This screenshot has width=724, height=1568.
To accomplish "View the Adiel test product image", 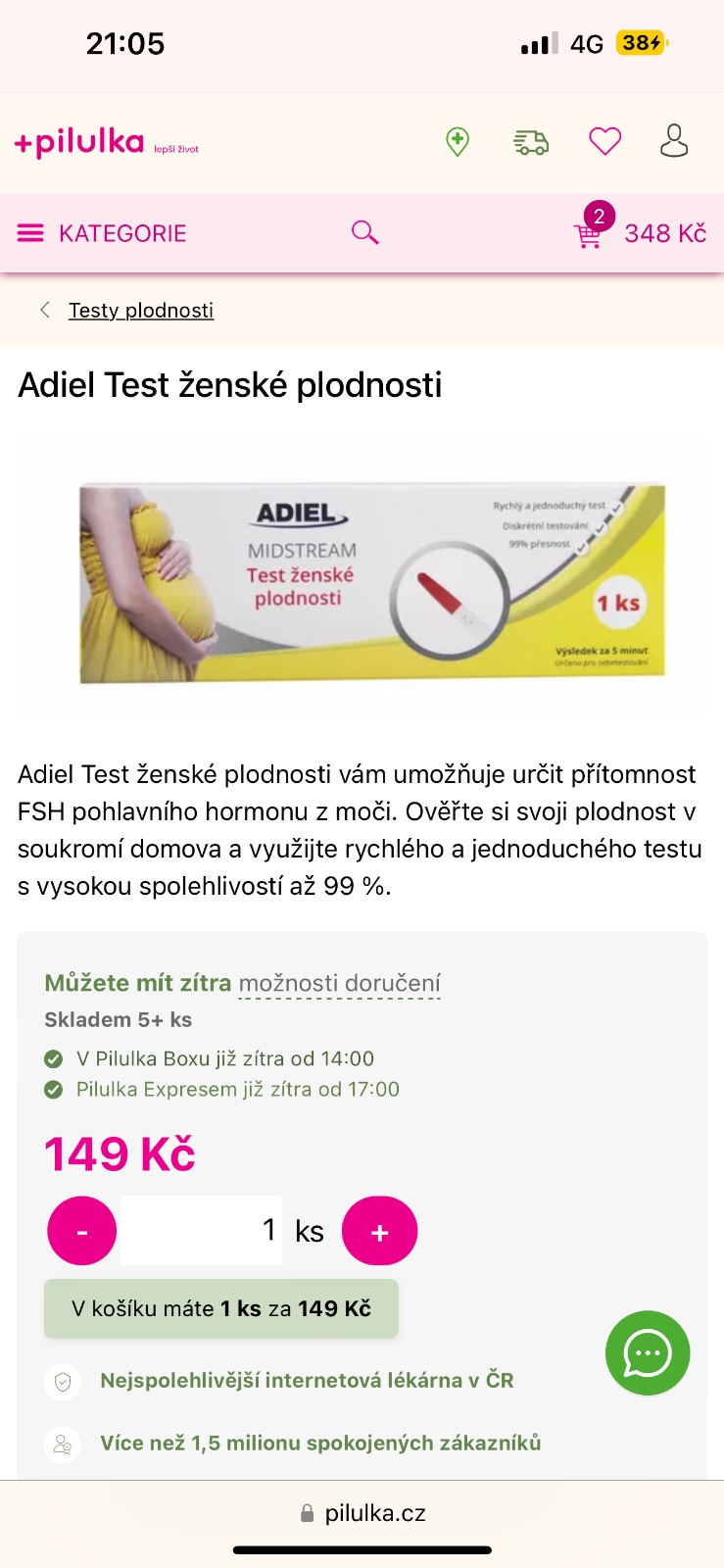I will tap(362, 578).
